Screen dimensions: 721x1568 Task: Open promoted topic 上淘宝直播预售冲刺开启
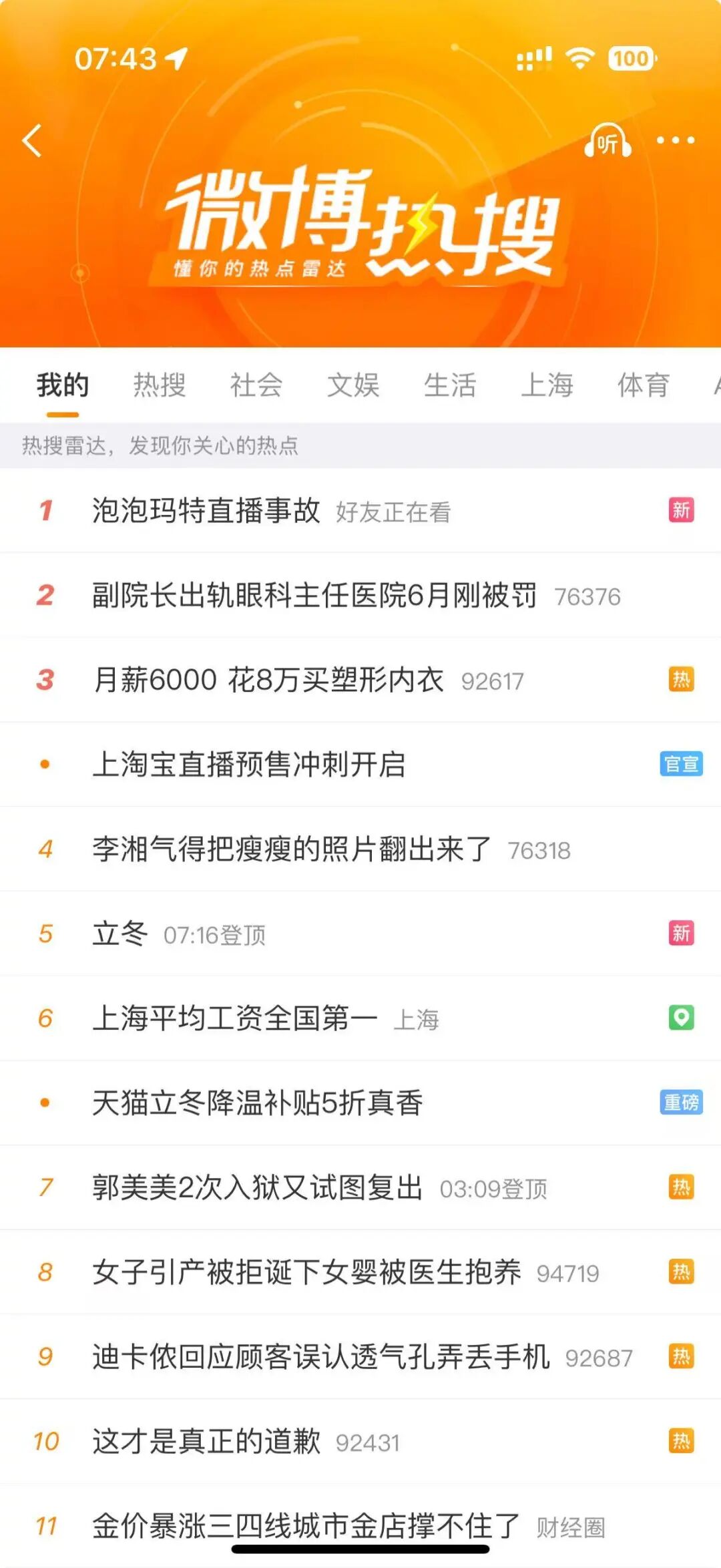(x=249, y=765)
